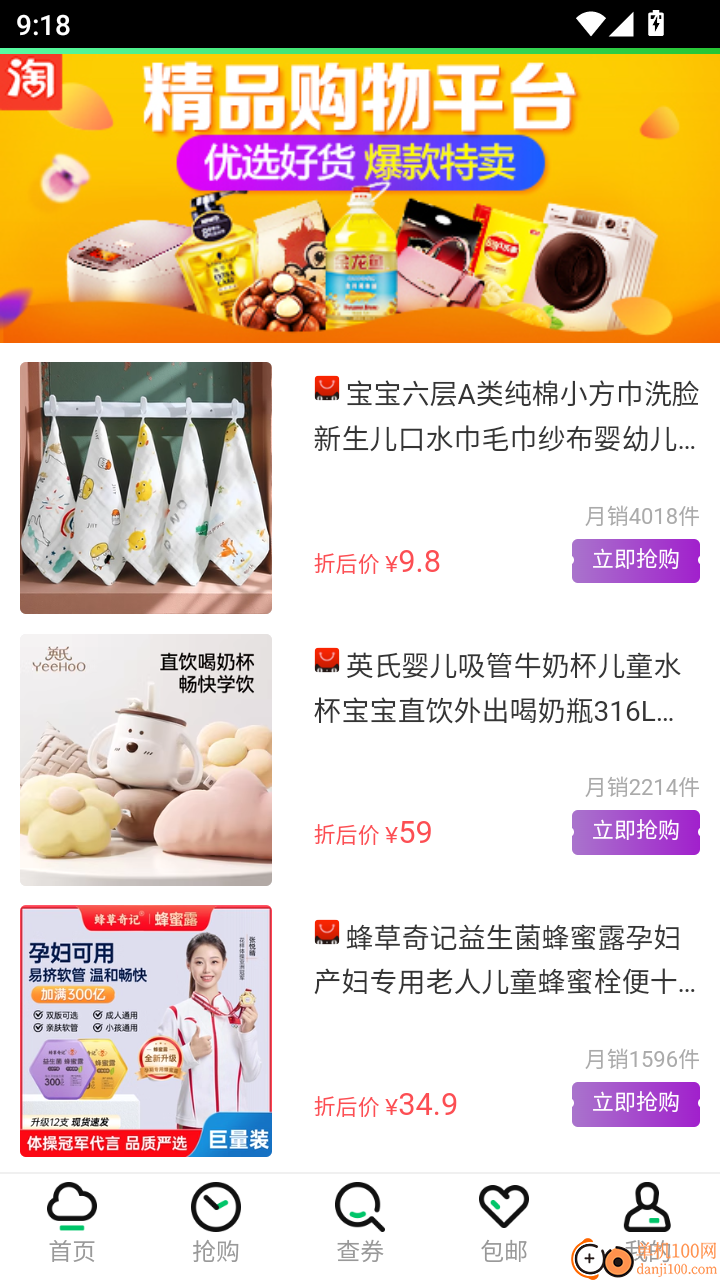Viewport: 720px width, 1280px height.
Task: Open the 蜂蜜露 advertisement thumbnail
Action: (x=145, y=1031)
